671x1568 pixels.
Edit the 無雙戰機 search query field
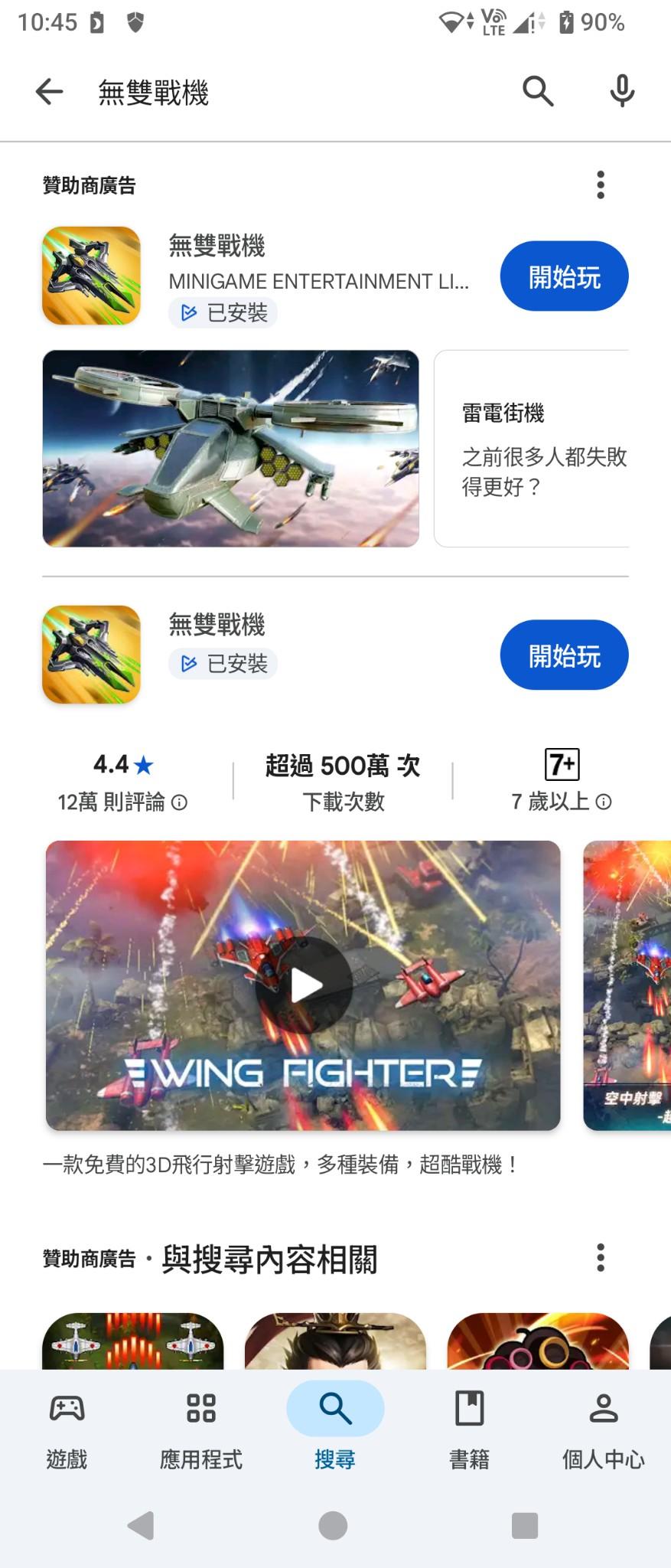291,93
